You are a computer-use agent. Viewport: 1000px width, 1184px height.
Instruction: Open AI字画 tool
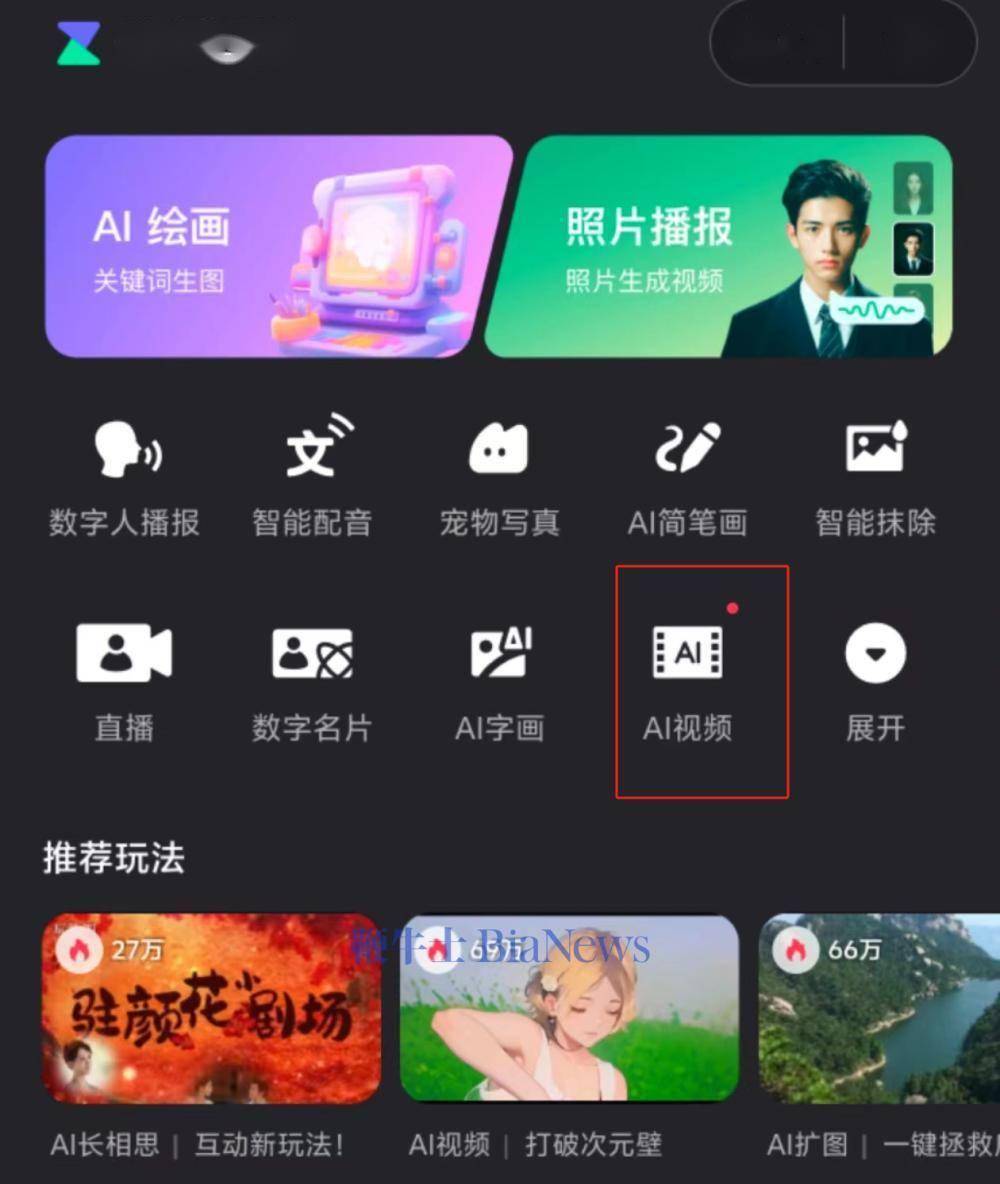[x=499, y=682]
